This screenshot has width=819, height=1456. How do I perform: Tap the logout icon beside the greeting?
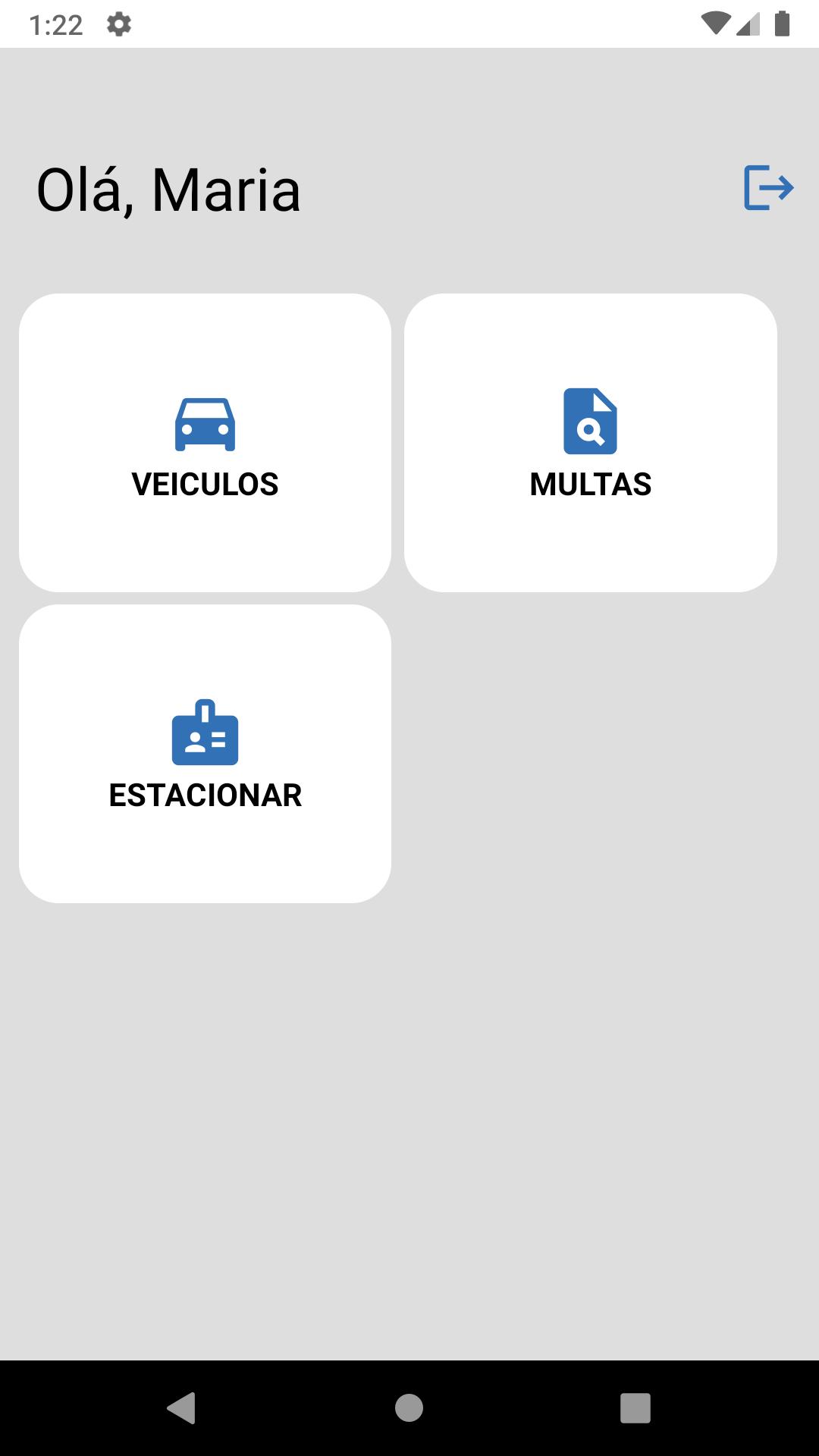click(x=768, y=187)
